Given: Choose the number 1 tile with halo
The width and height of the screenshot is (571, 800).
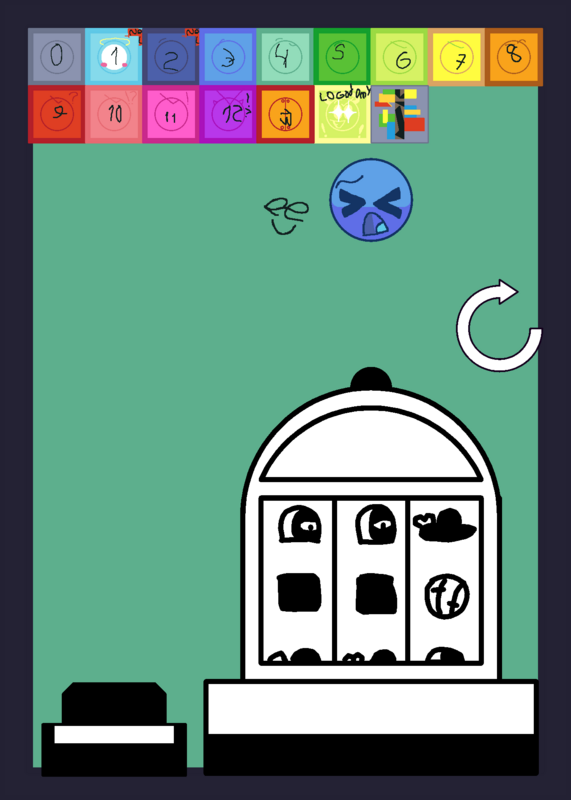Looking at the screenshot, I should (113, 56).
